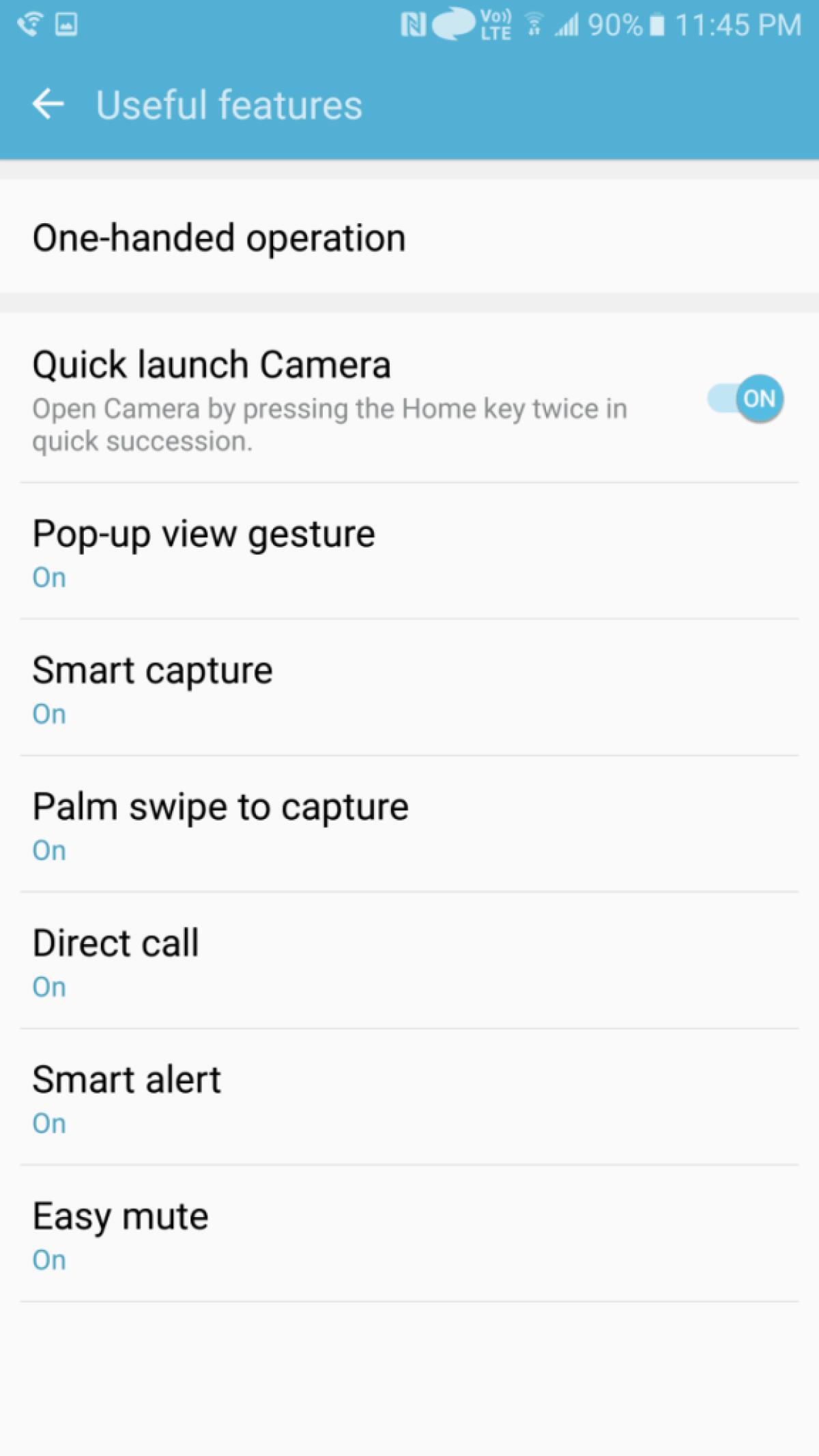This screenshot has height=1456, width=819.
Task: Open Direct call settings
Action: 205,959
